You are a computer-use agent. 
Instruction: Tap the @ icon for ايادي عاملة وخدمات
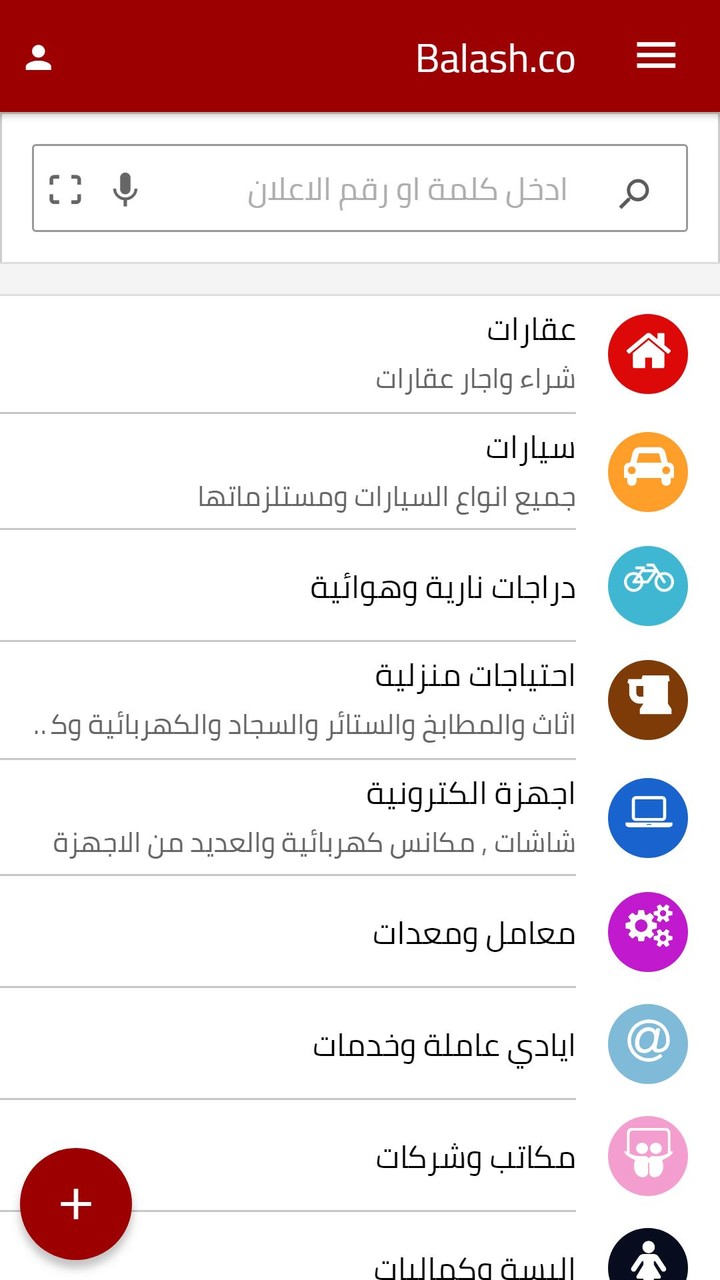(647, 1043)
